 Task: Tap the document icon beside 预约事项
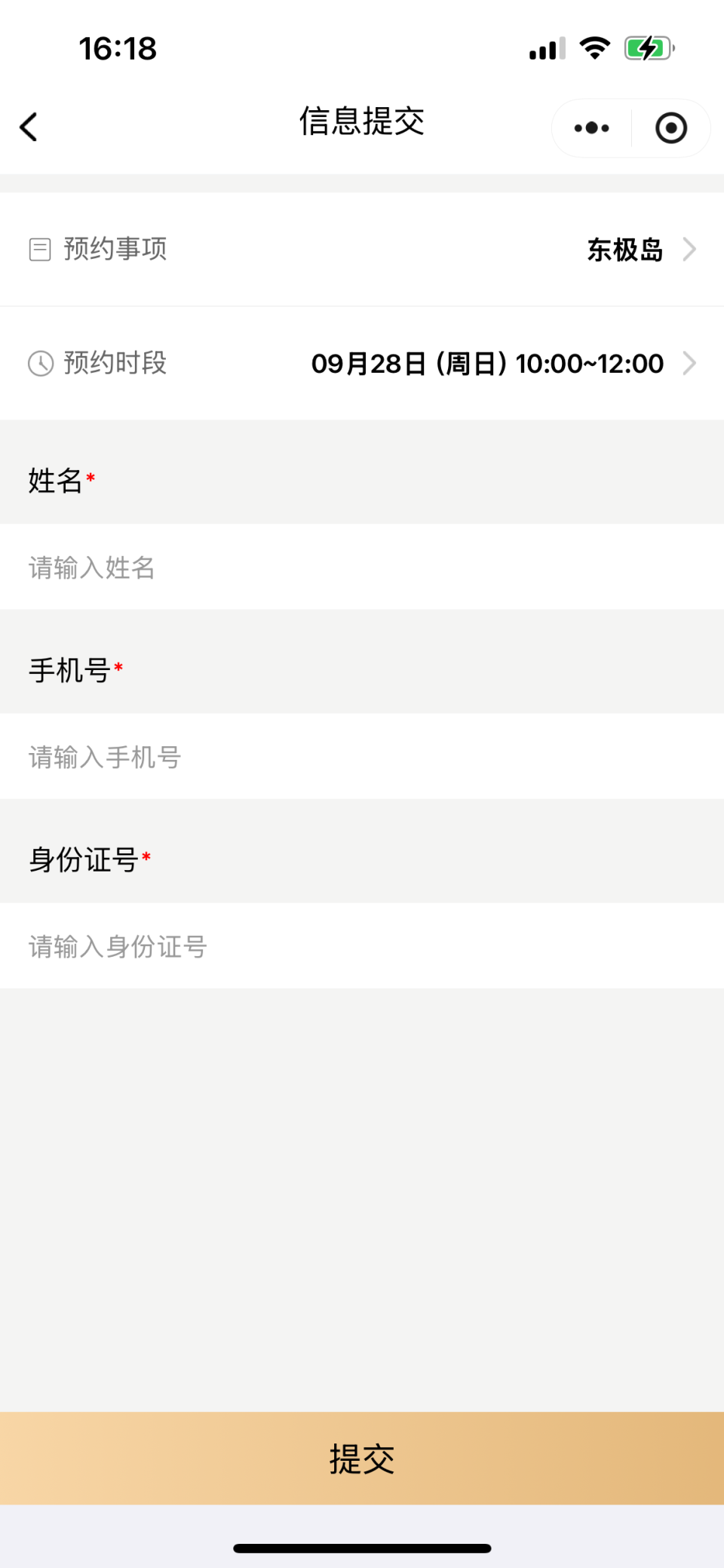(x=40, y=248)
